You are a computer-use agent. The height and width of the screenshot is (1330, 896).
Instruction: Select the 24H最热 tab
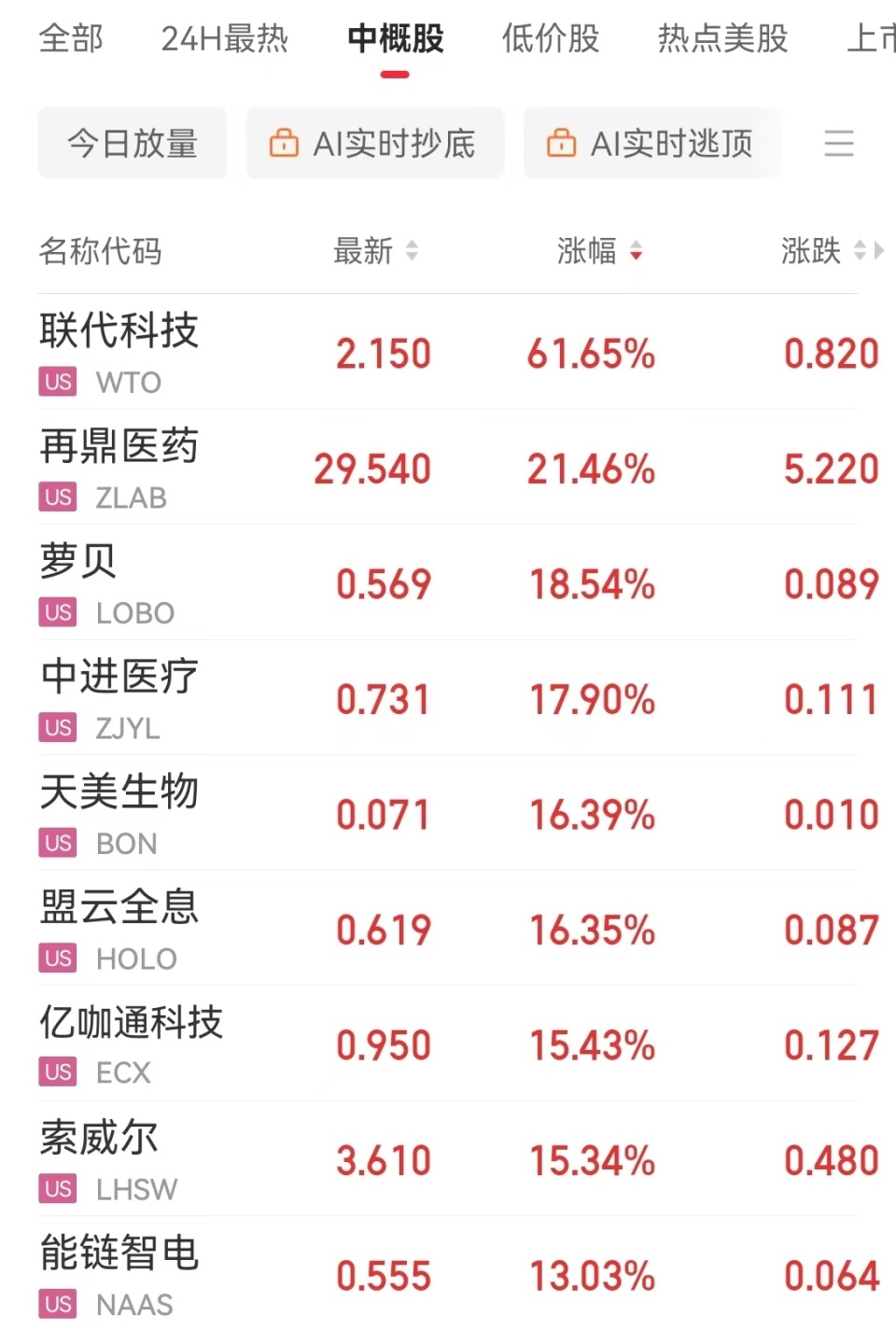pyautogui.click(x=226, y=39)
